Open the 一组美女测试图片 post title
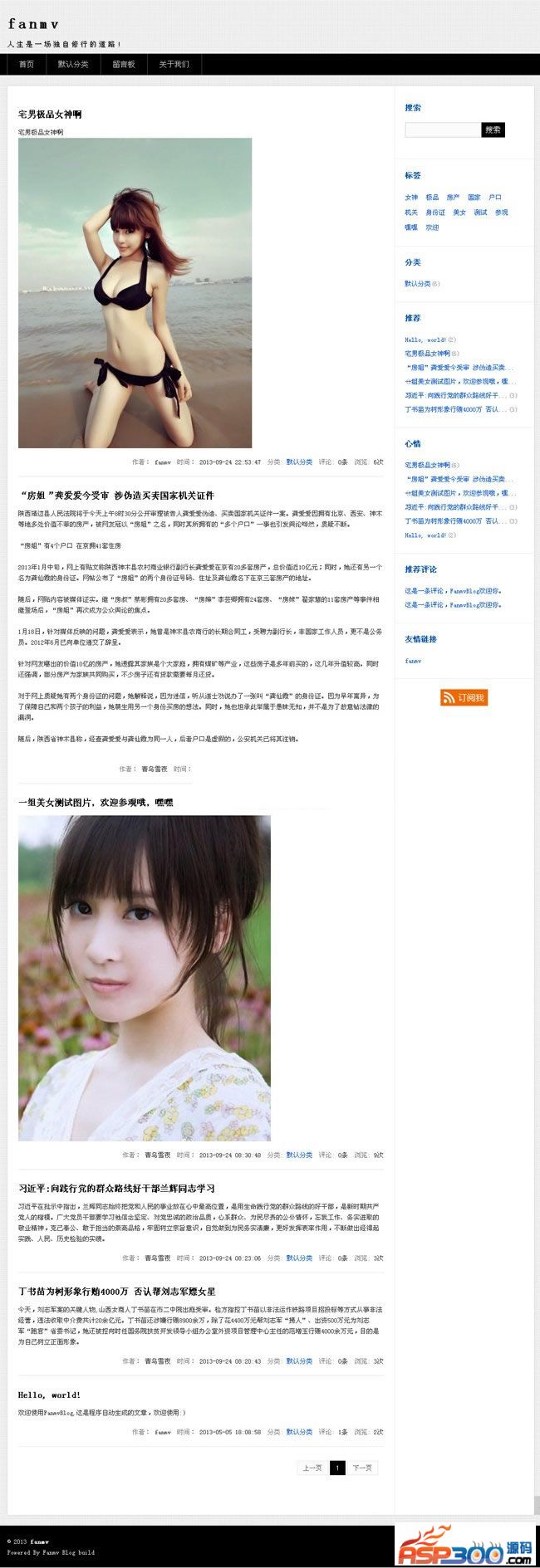 click(96, 802)
